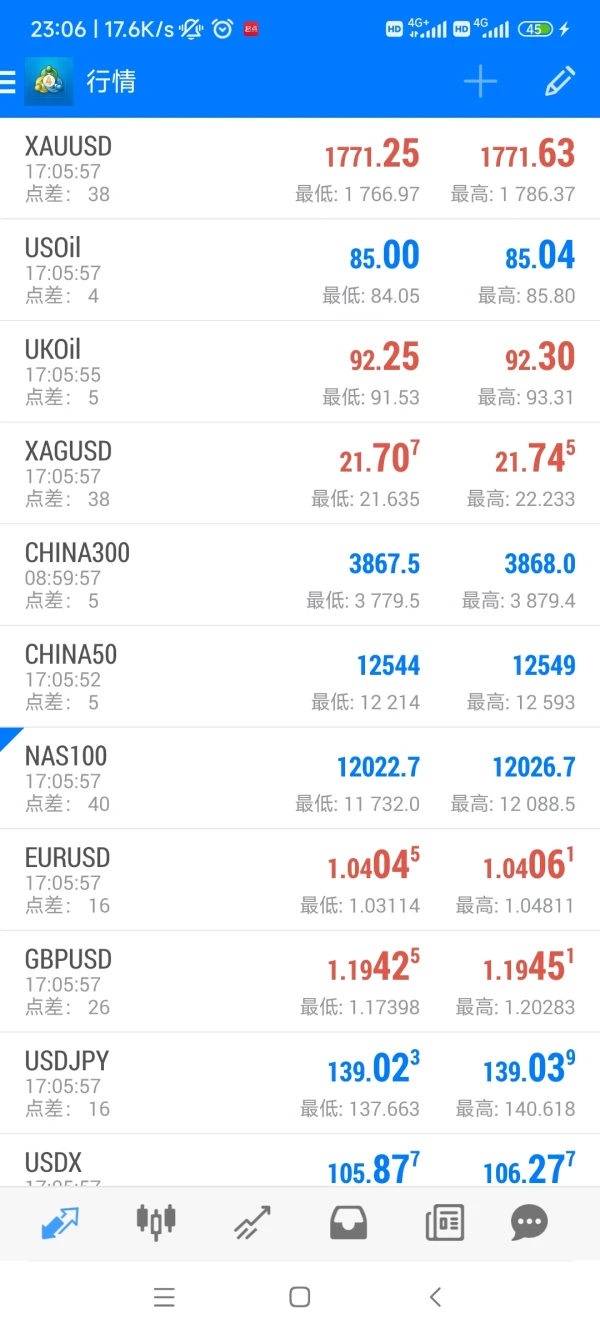Open the XAUUSD quote row
The height and width of the screenshot is (1333, 600).
[300, 169]
